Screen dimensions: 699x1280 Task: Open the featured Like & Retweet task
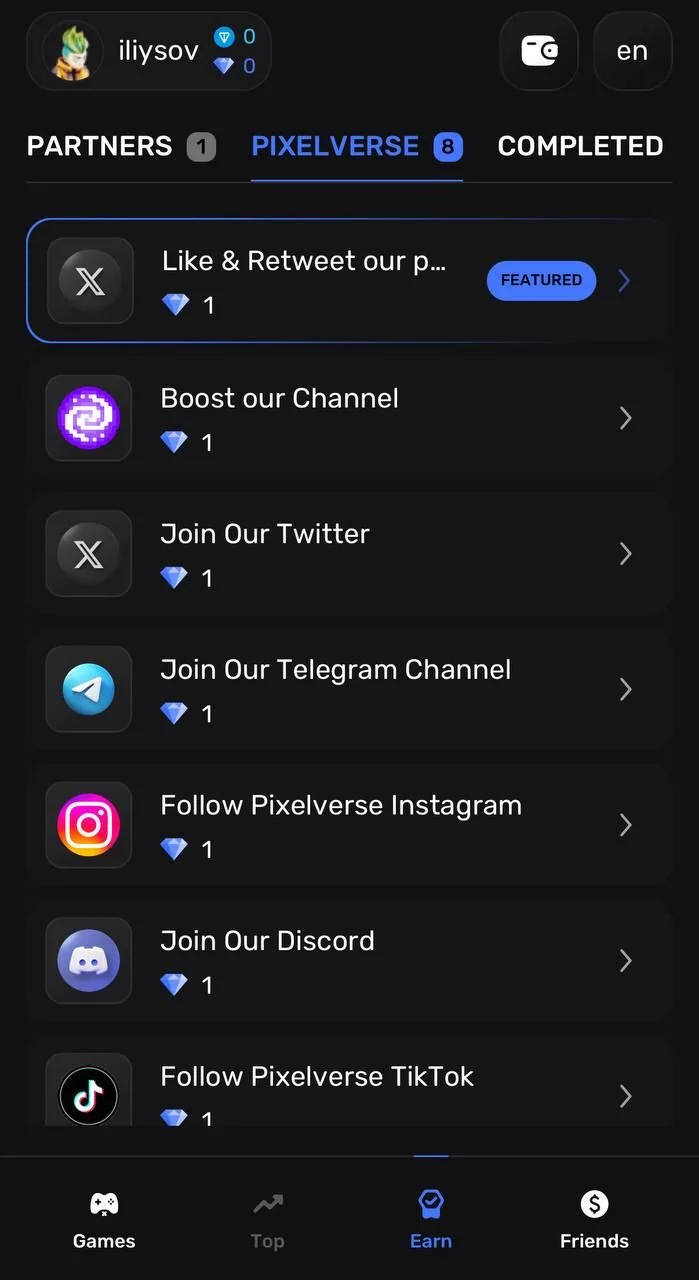coord(349,280)
